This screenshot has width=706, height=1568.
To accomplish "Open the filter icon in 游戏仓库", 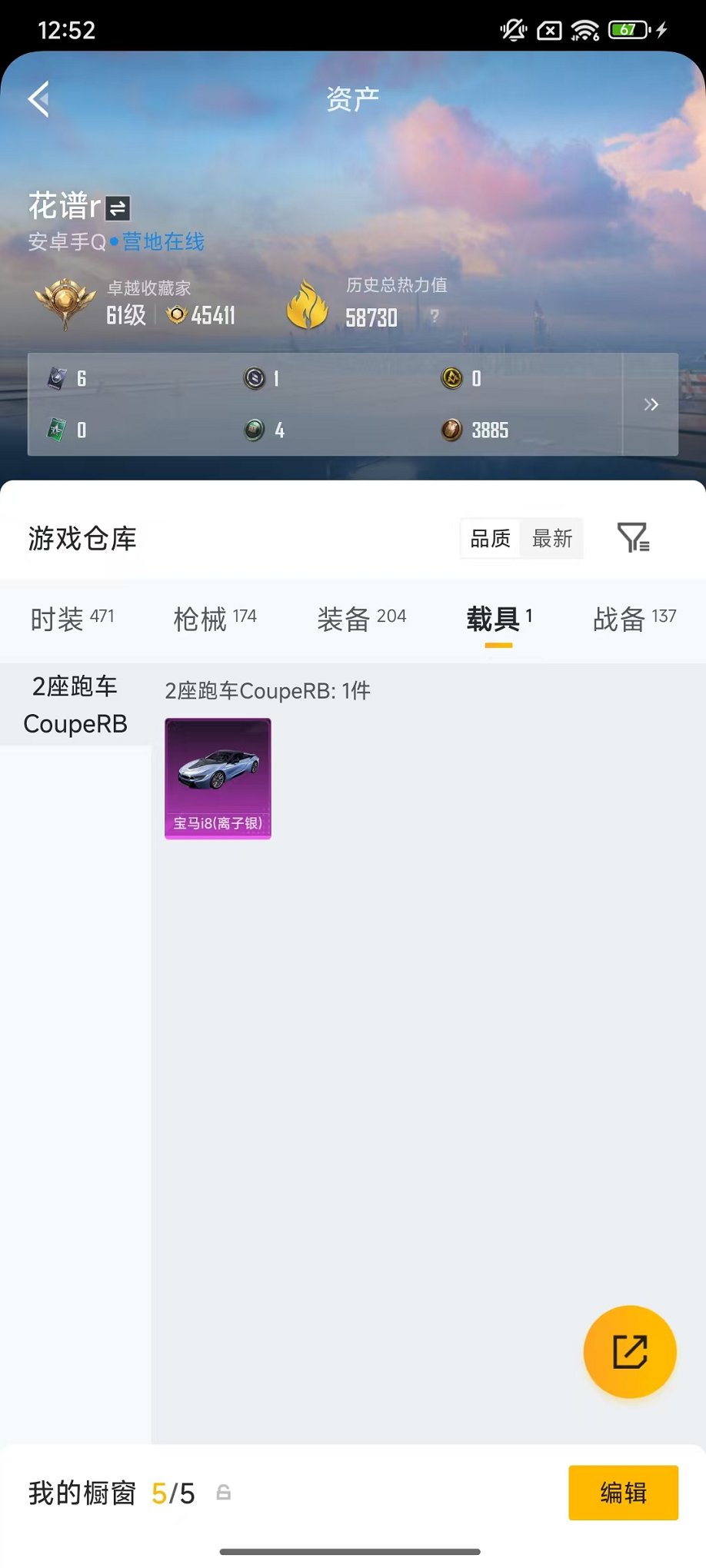I will click(x=632, y=539).
